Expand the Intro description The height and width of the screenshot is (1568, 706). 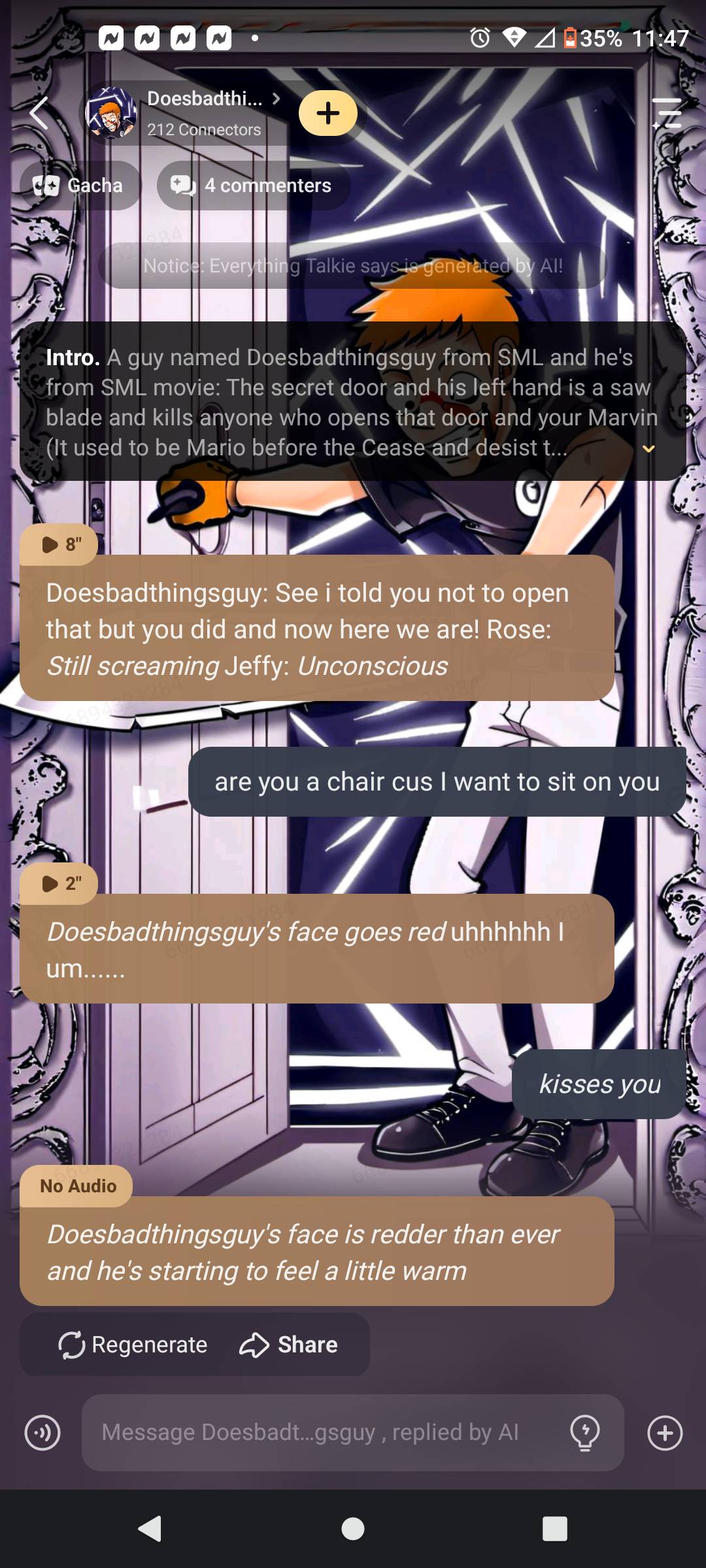[x=648, y=449]
